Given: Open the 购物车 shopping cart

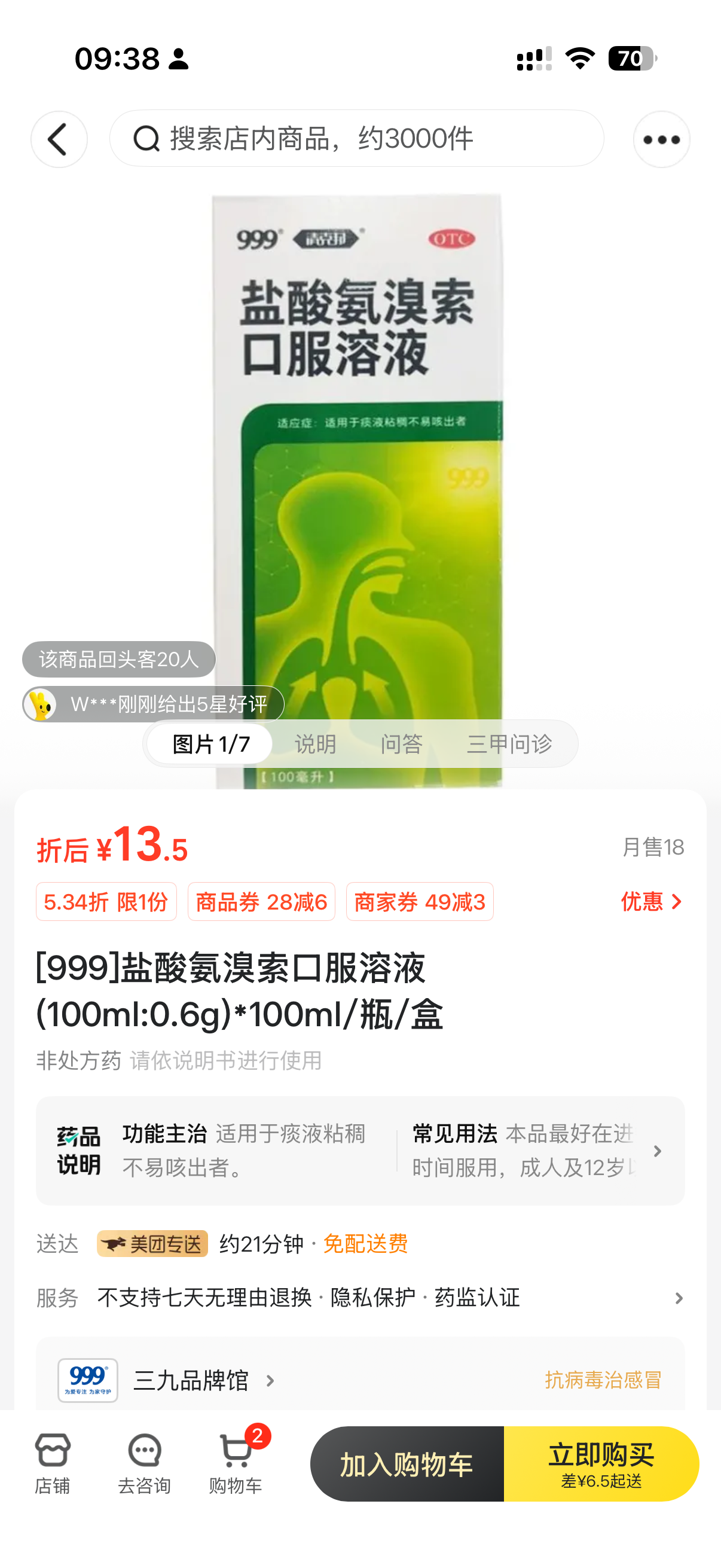Looking at the screenshot, I should click(236, 1464).
